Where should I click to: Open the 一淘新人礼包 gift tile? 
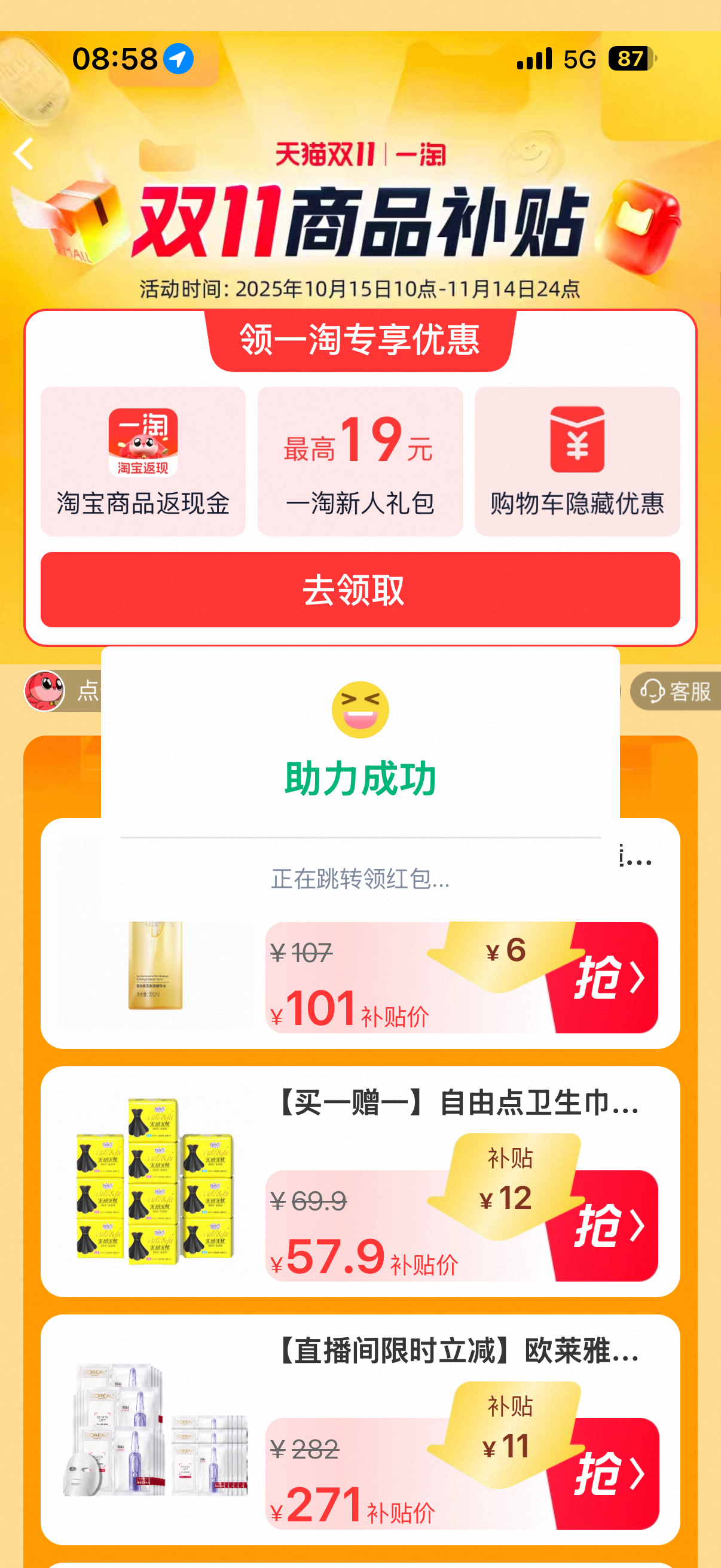tap(360, 462)
